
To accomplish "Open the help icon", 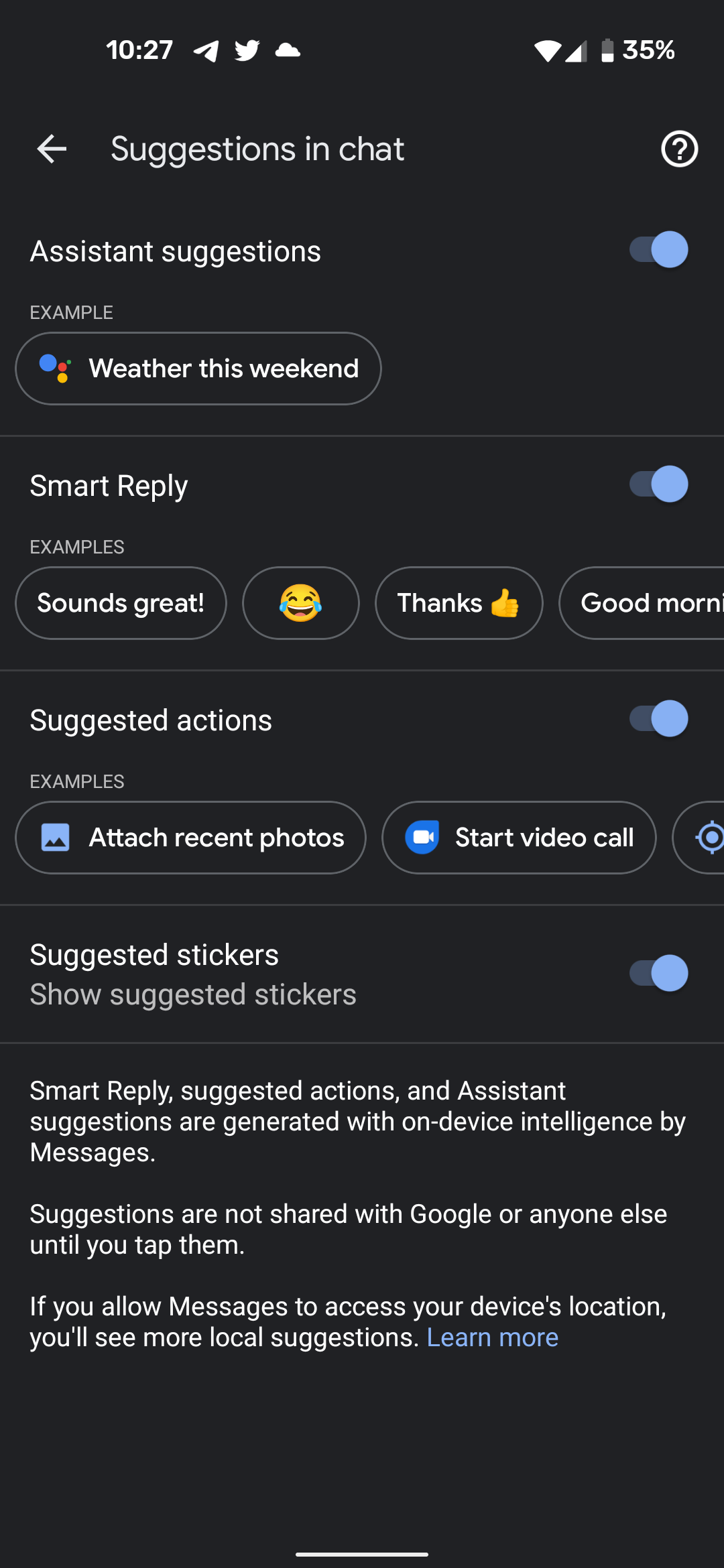I will pos(679,149).
